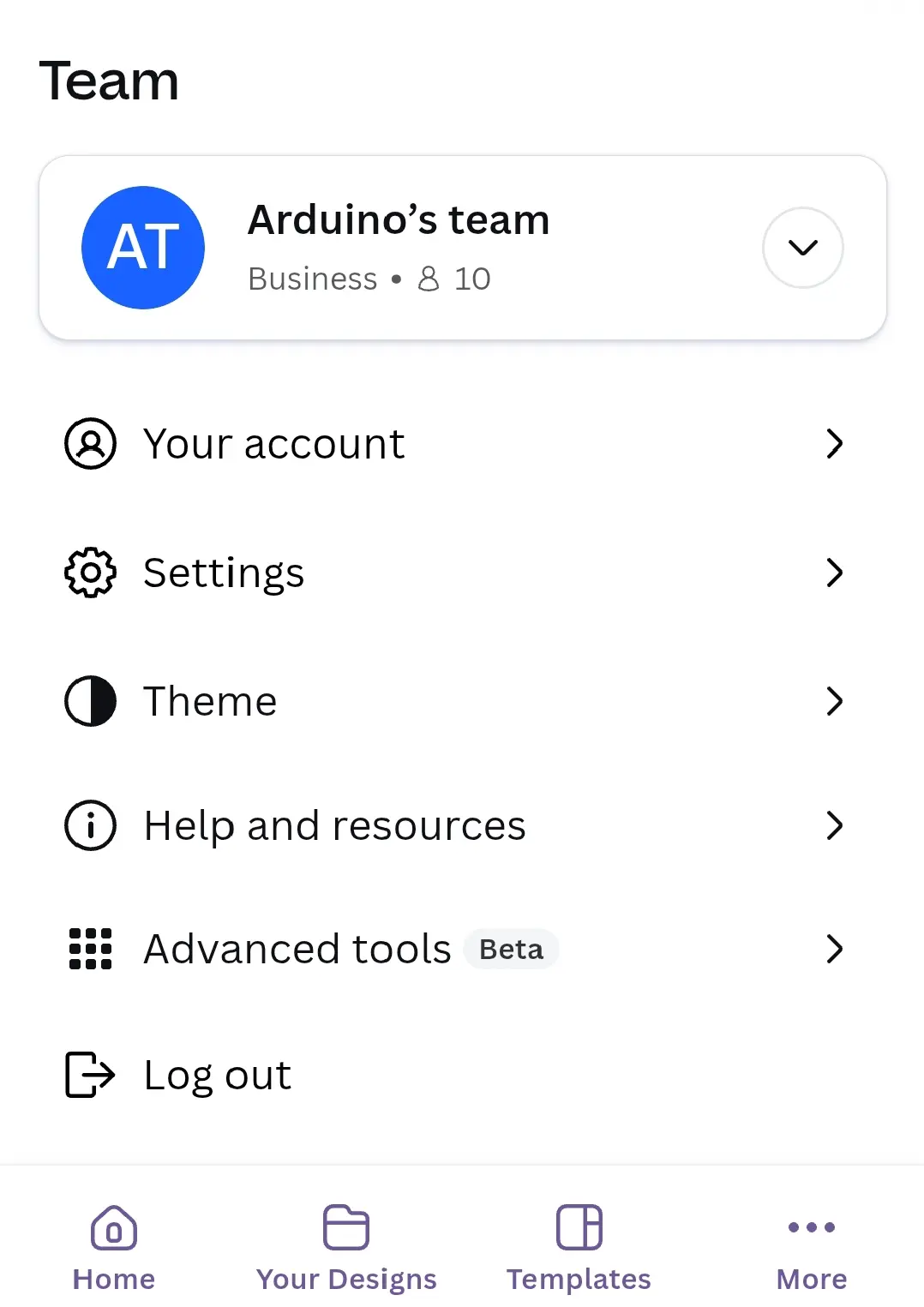This screenshot has height=1307, width=924.
Task: Go to the Home tab
Action: 114,1247
